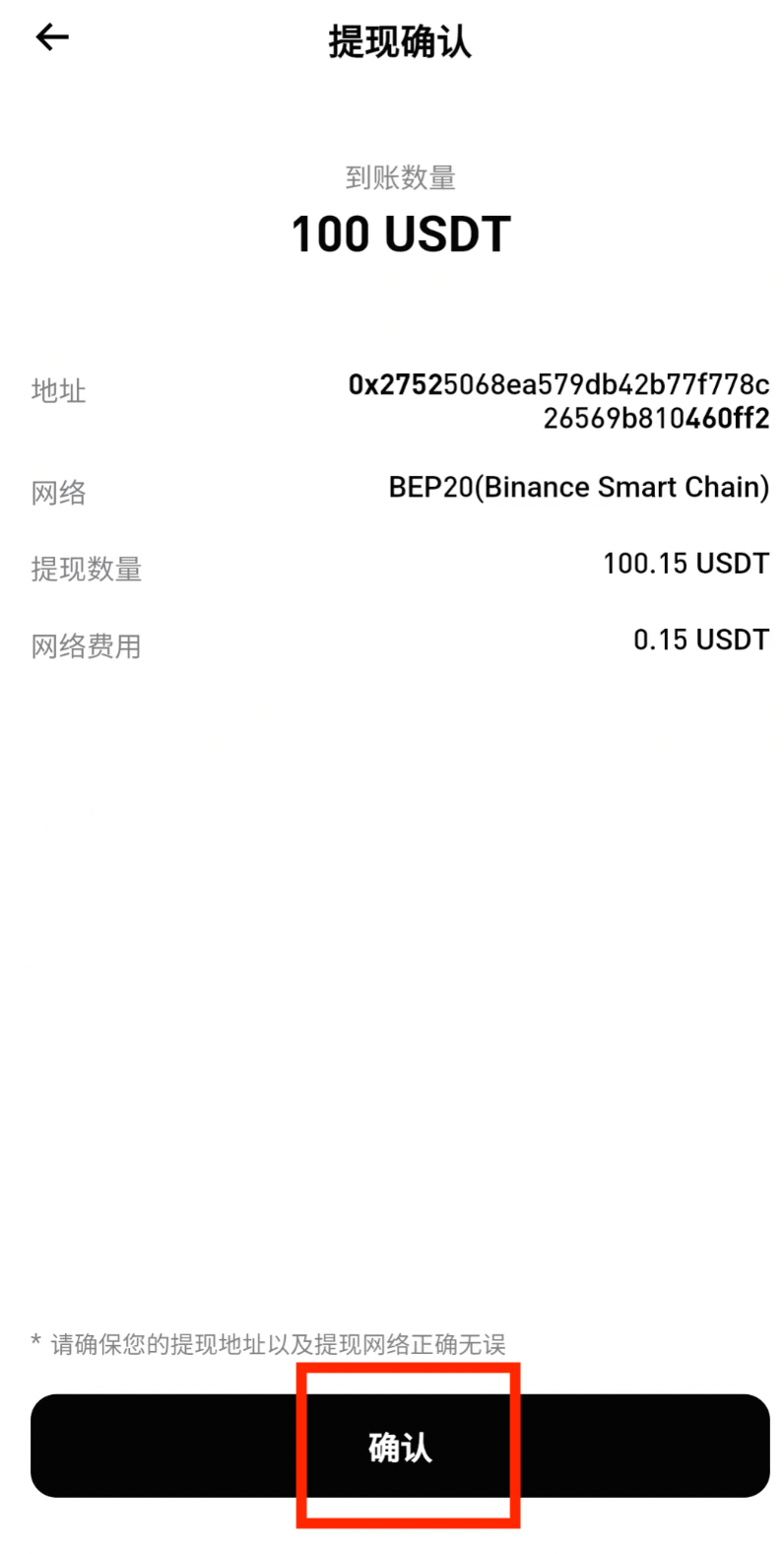Select the 0.15 USDT network fee
The image size is (784, 1554).
pyautogui.click(x=700, y=640)
